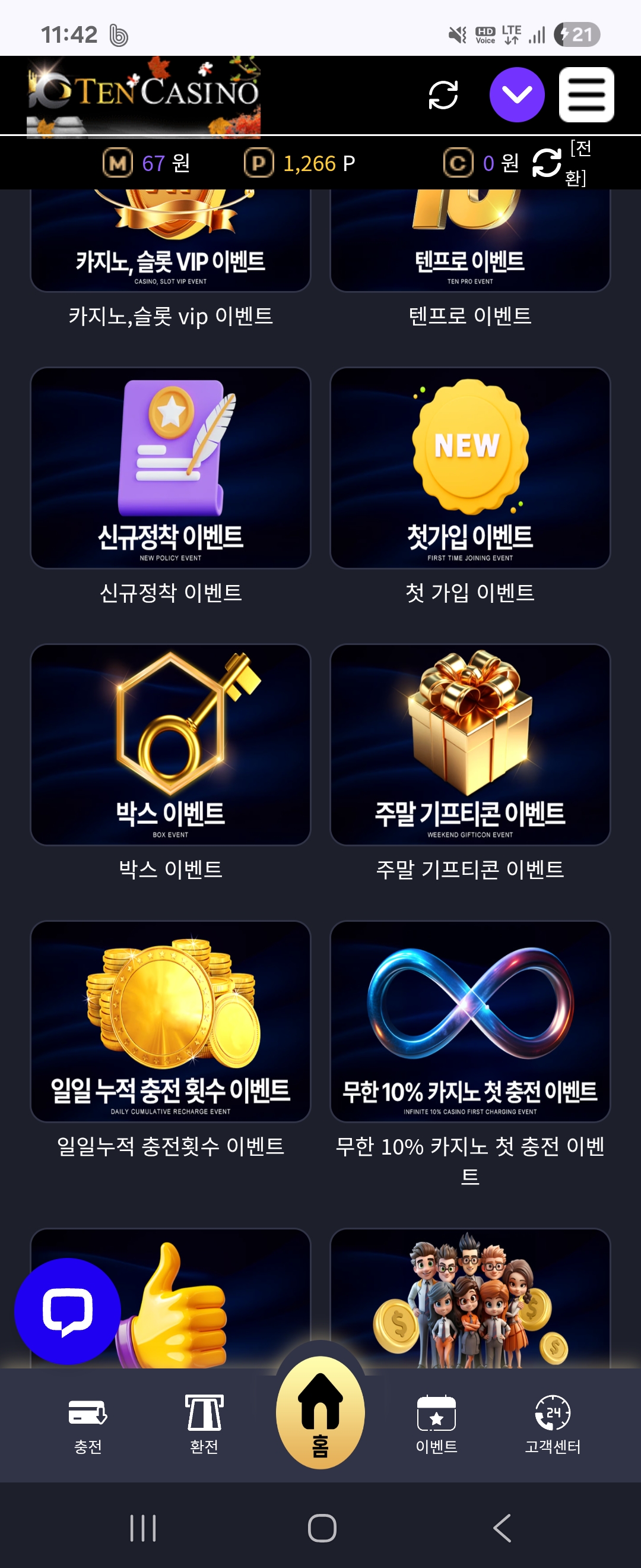Open the 주말 기프티콘 이벤트 card
641x1568 pixels.
[469, 744]
